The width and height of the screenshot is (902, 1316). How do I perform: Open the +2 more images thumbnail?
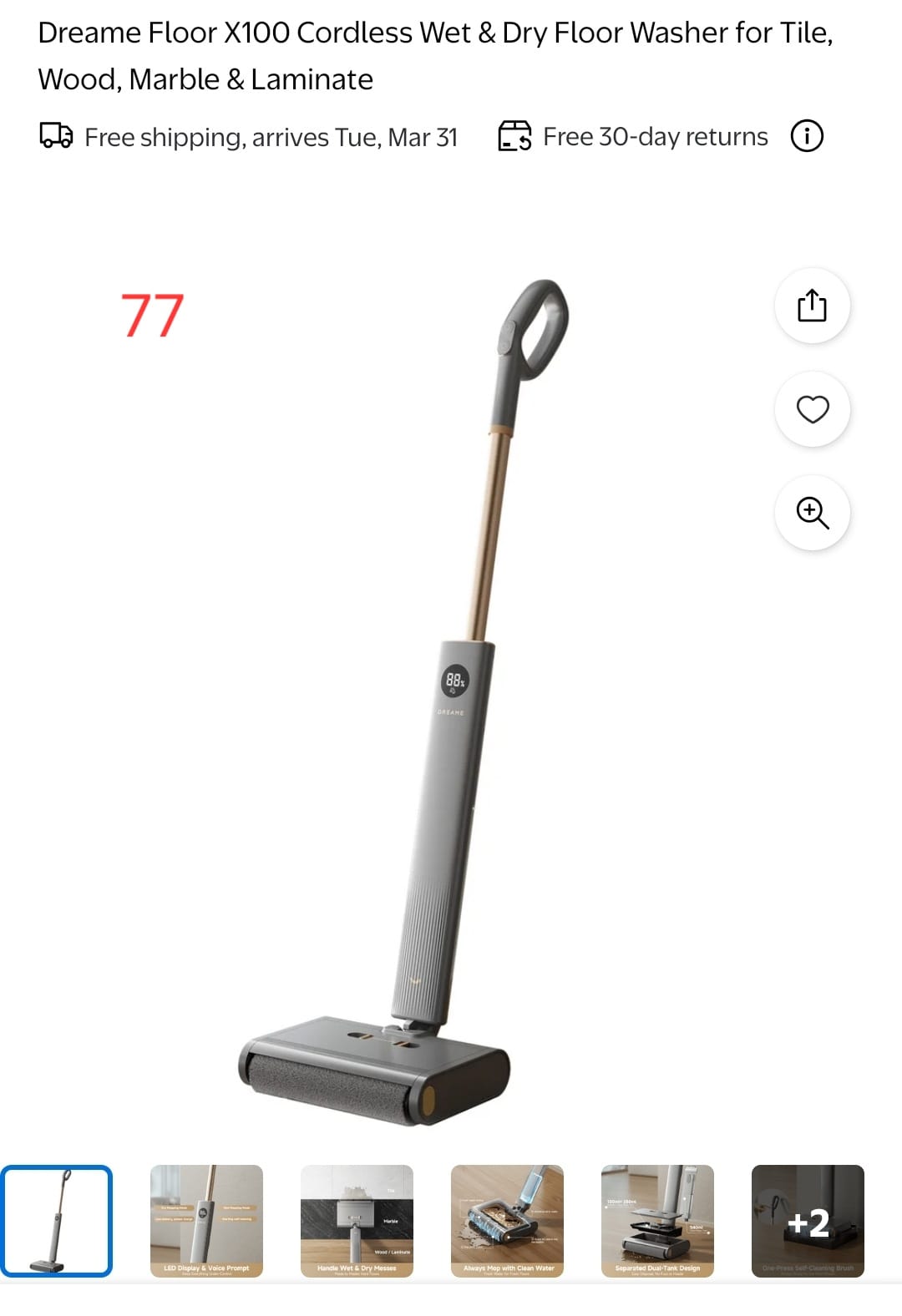coord(808,1220)
